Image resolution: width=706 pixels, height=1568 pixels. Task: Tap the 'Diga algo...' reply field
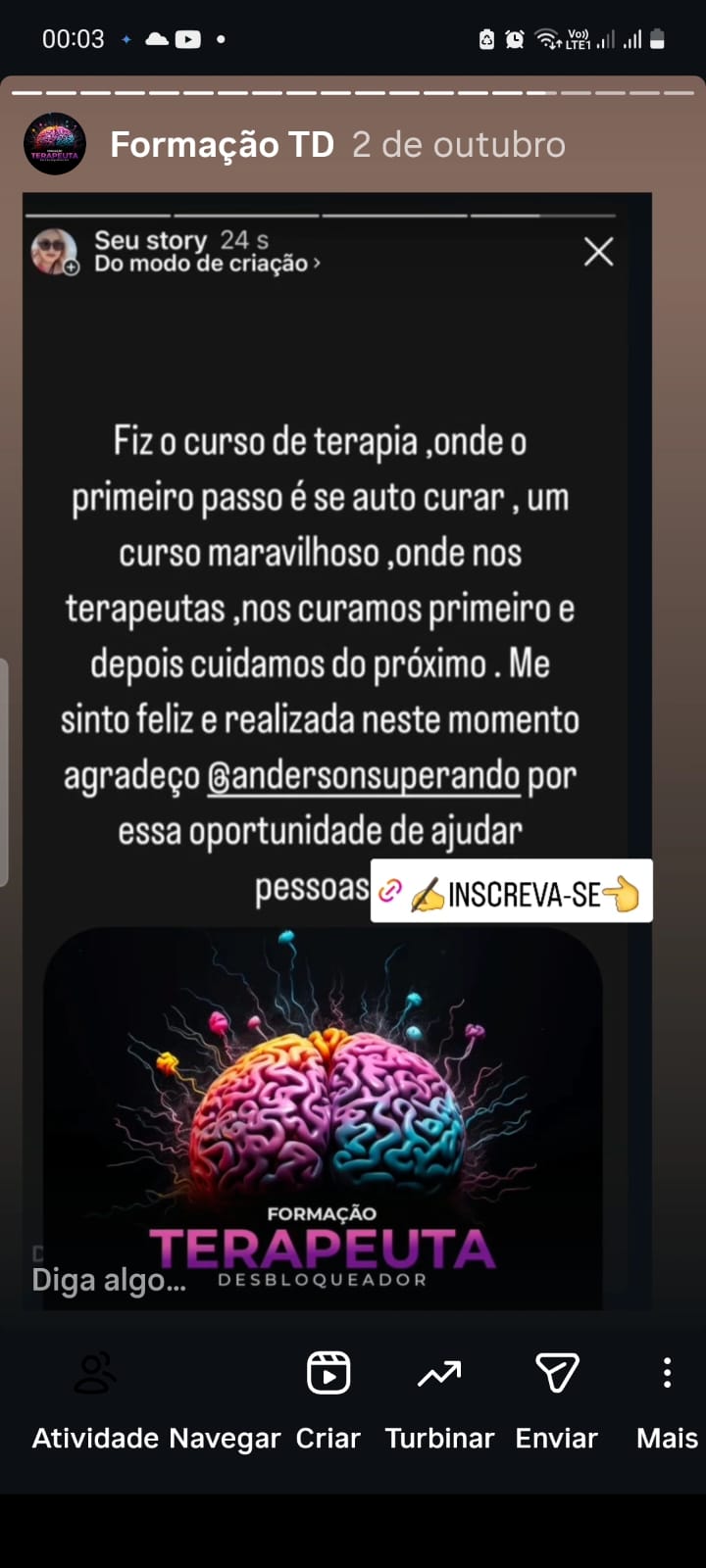pyautogui.click(x=110, y=1279)
